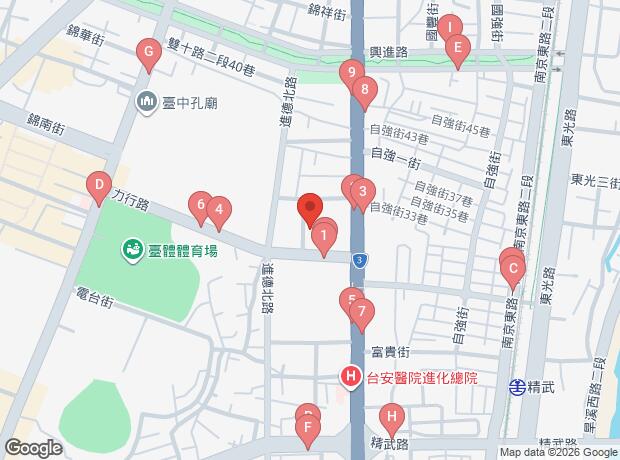Viewport: 620px width, 460px height.
Task: Open map marker E
Action: [457, 46]
